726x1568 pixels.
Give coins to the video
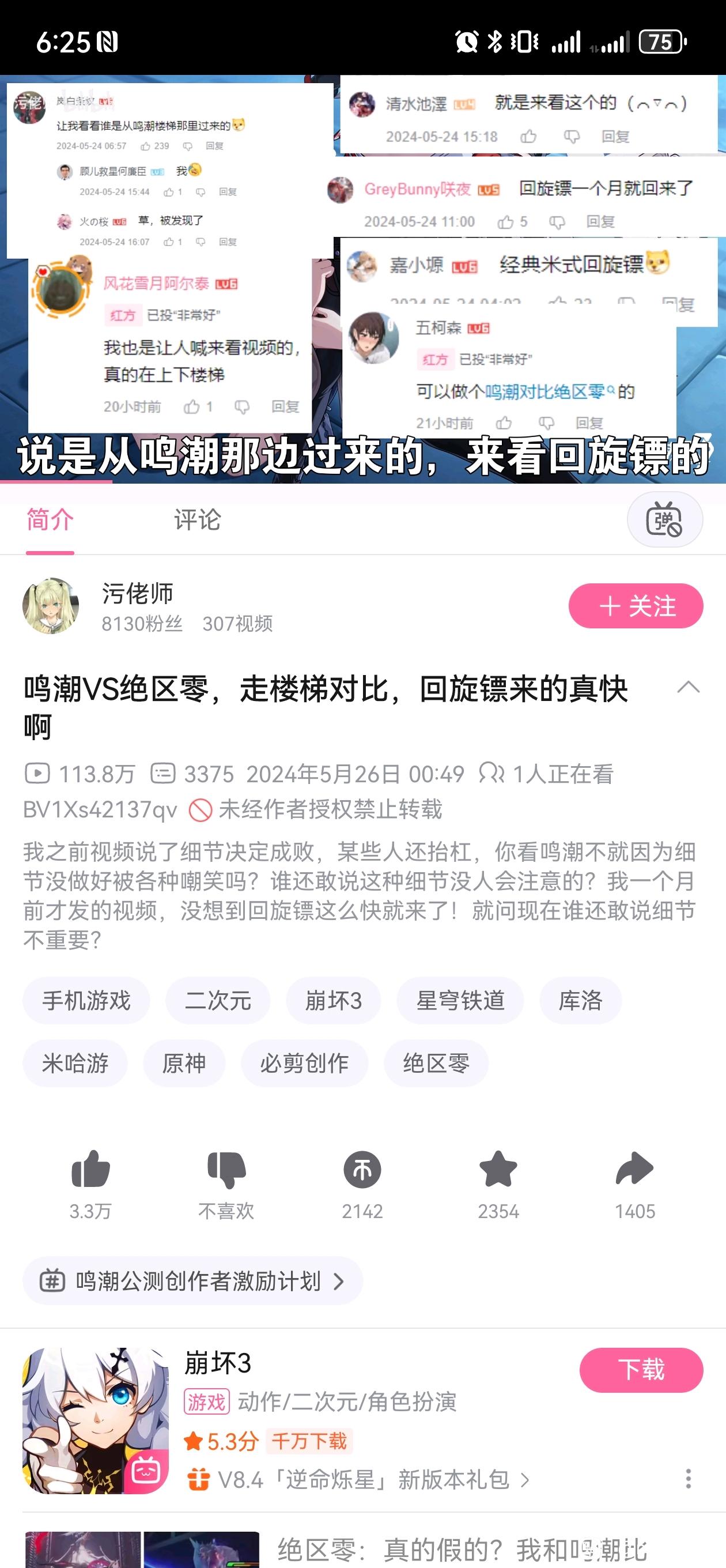tap(362, 1169)
